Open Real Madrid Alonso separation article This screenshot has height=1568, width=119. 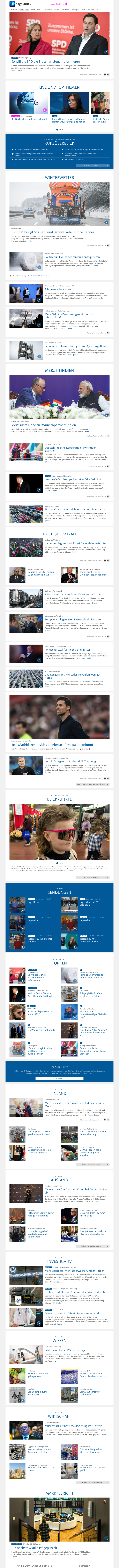pos(52,744)
